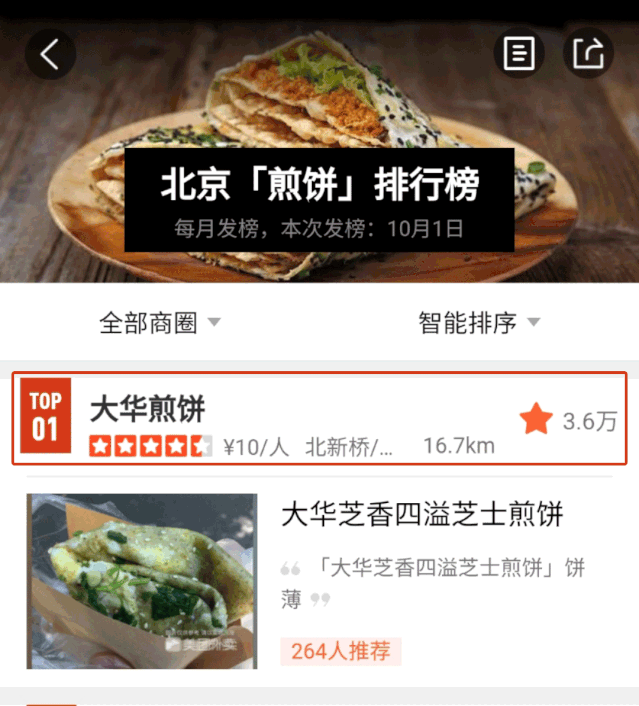Open the list document icon

pyautogui.click(x=519, y=54)
